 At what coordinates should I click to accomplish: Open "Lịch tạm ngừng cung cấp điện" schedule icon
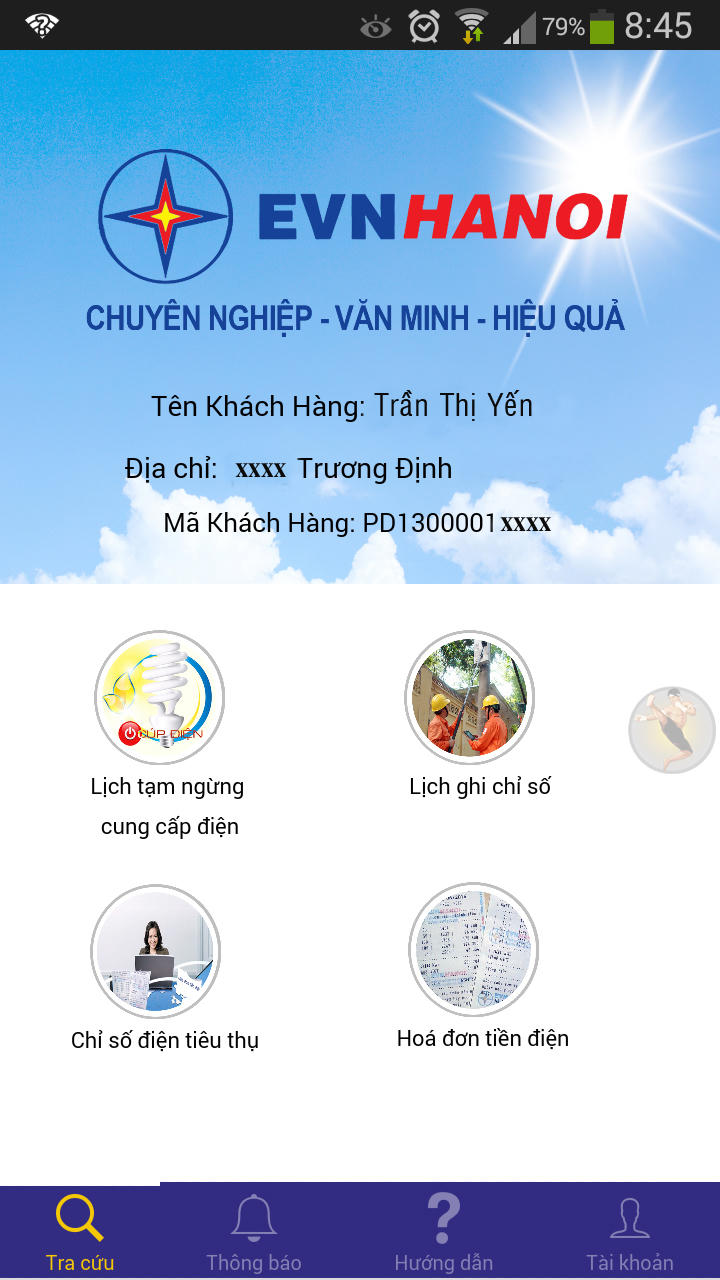pos(160,697)
